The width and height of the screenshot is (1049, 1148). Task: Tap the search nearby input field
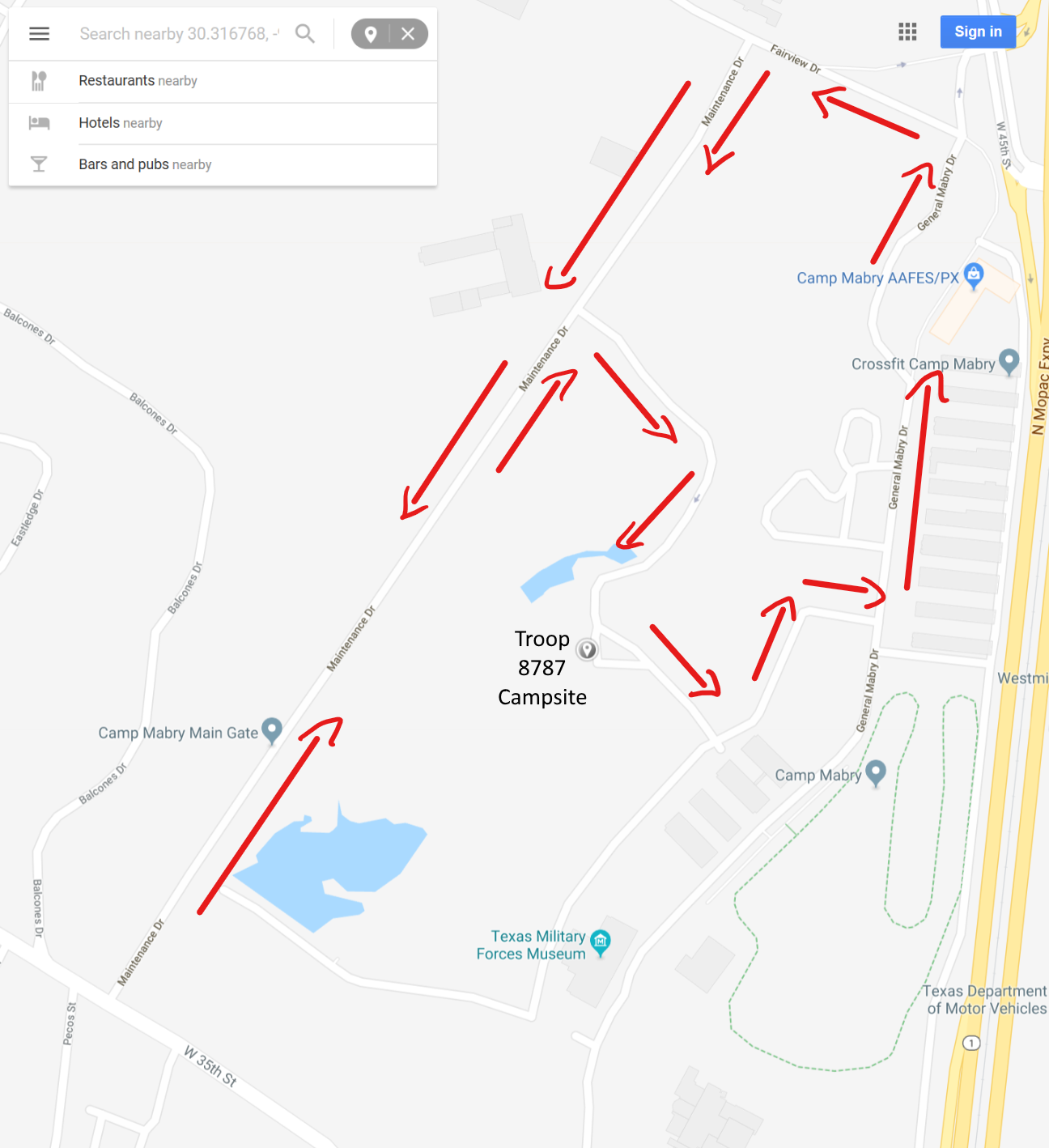[x=178, y=34]
